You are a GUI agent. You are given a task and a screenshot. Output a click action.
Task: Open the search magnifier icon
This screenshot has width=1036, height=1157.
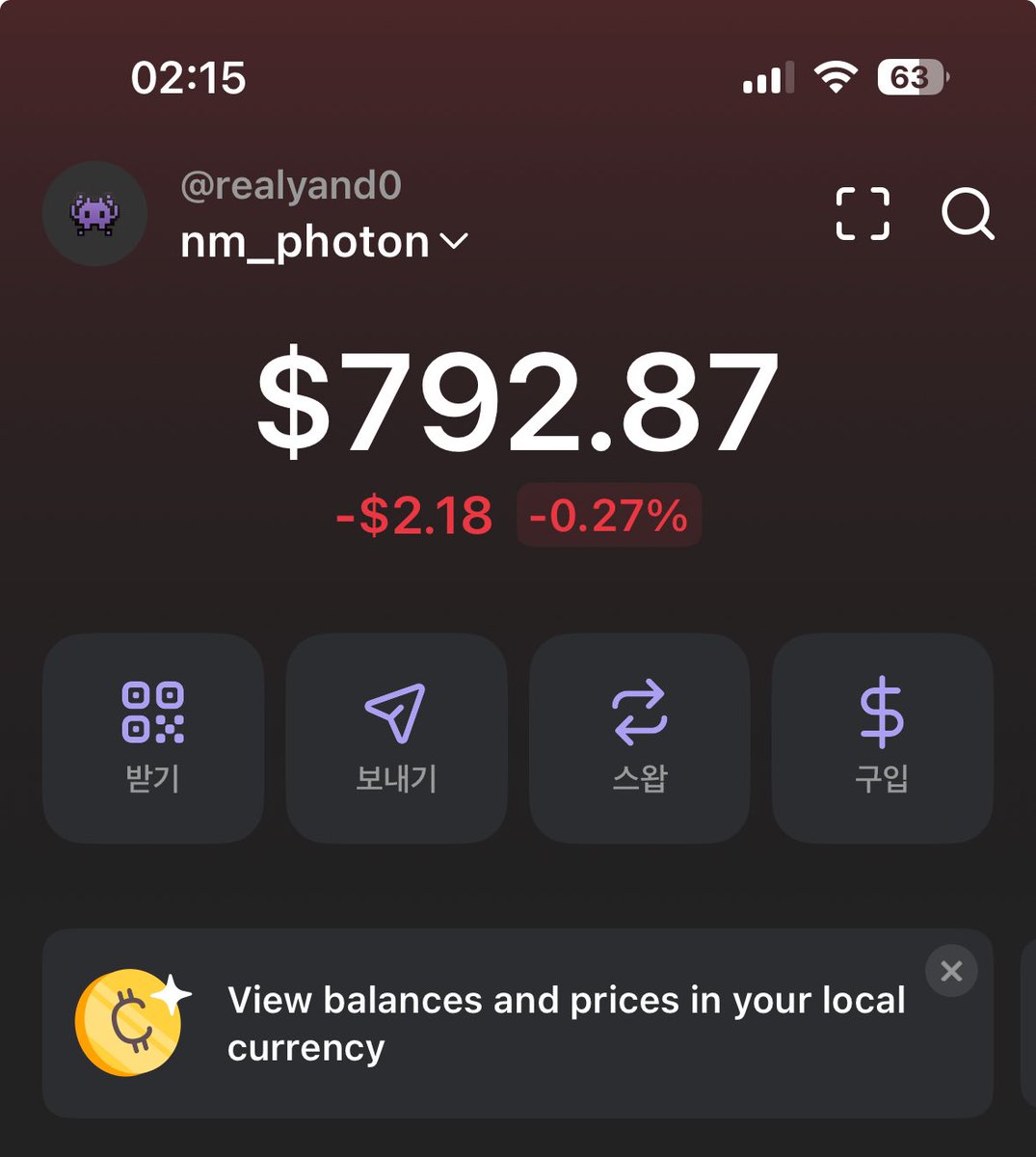(x=967, y=213)
